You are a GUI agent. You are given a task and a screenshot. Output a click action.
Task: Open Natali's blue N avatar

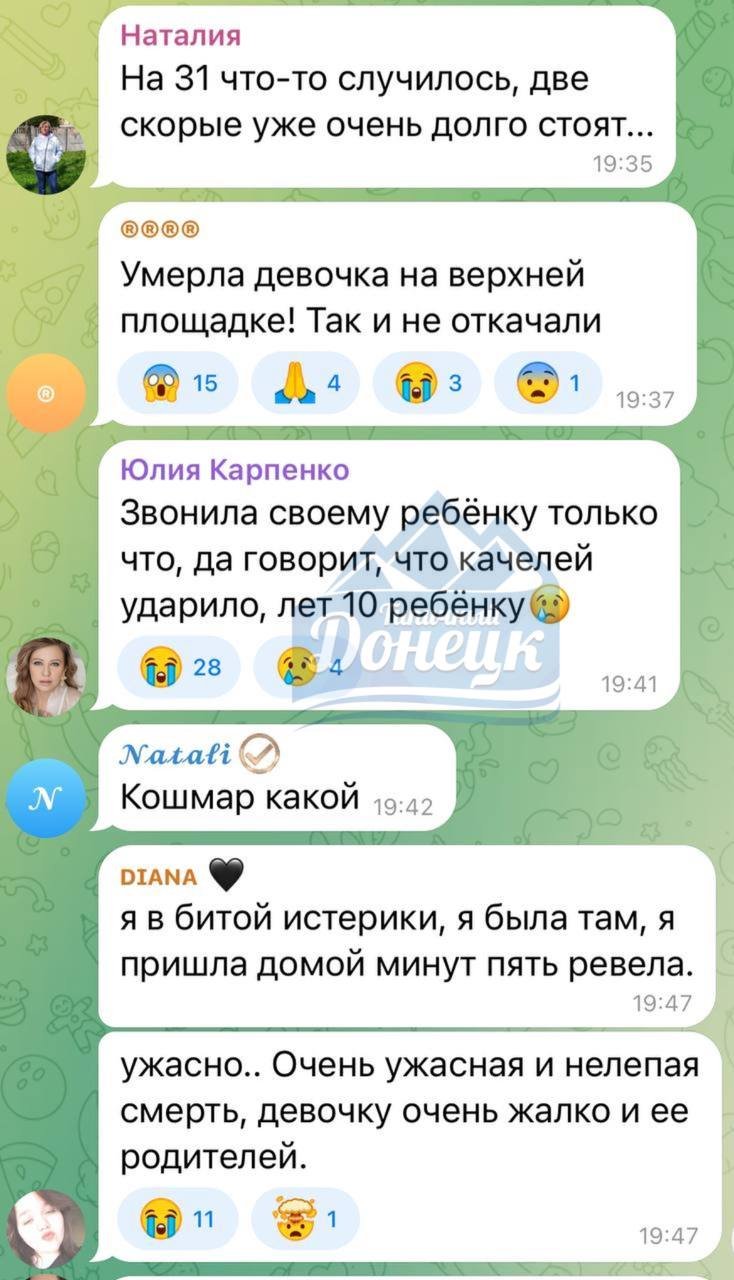46,797
